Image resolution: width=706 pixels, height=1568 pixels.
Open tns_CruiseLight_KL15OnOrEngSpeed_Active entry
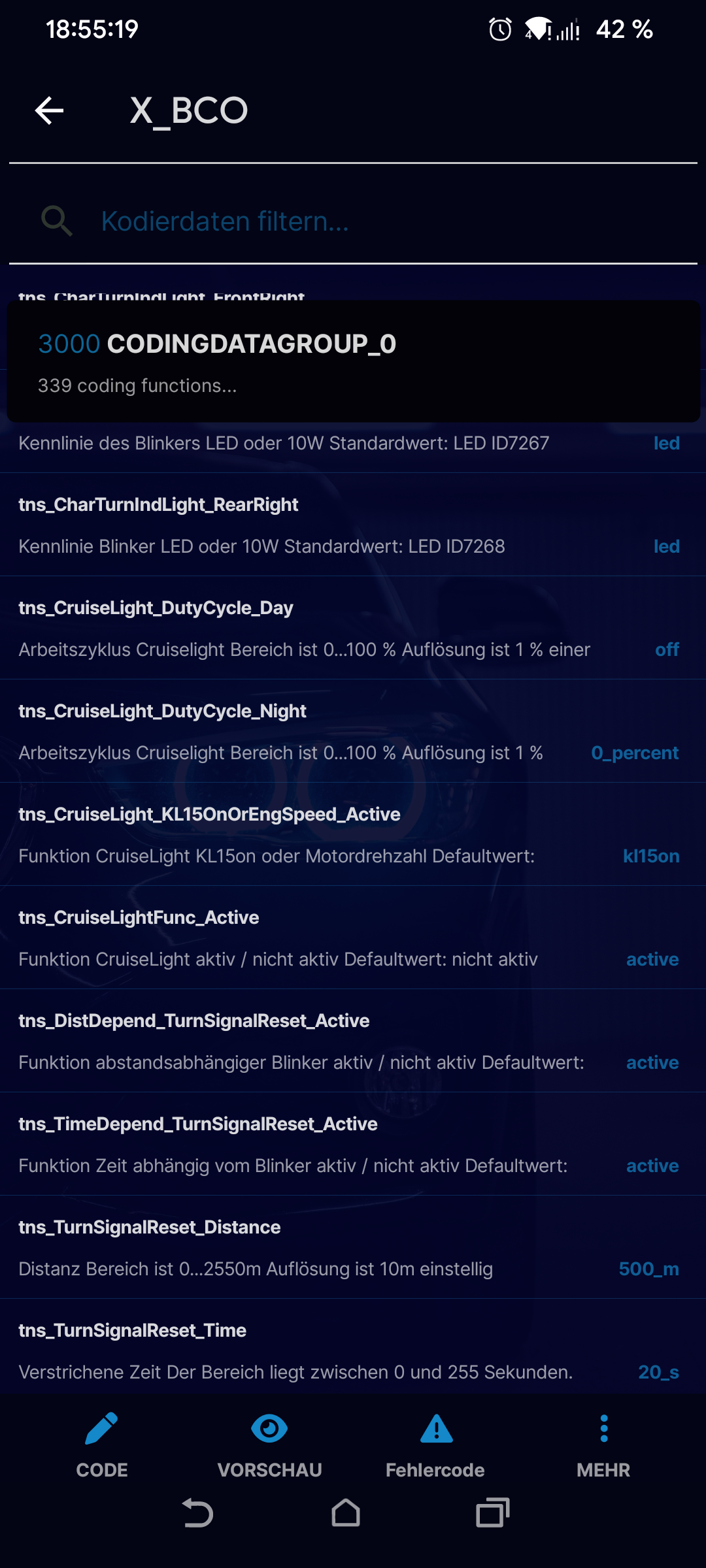tap(353, 834)
